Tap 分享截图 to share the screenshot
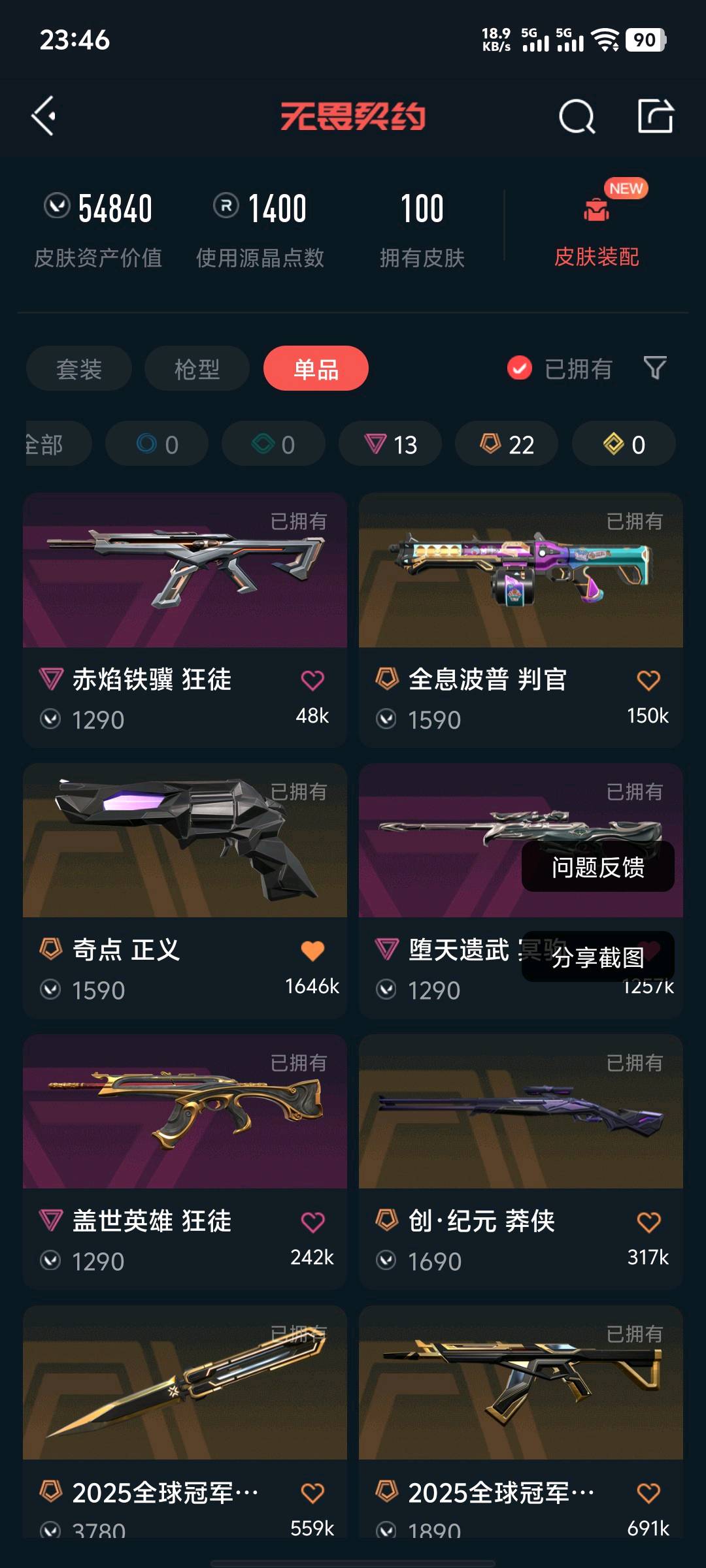 pos(598,957)
